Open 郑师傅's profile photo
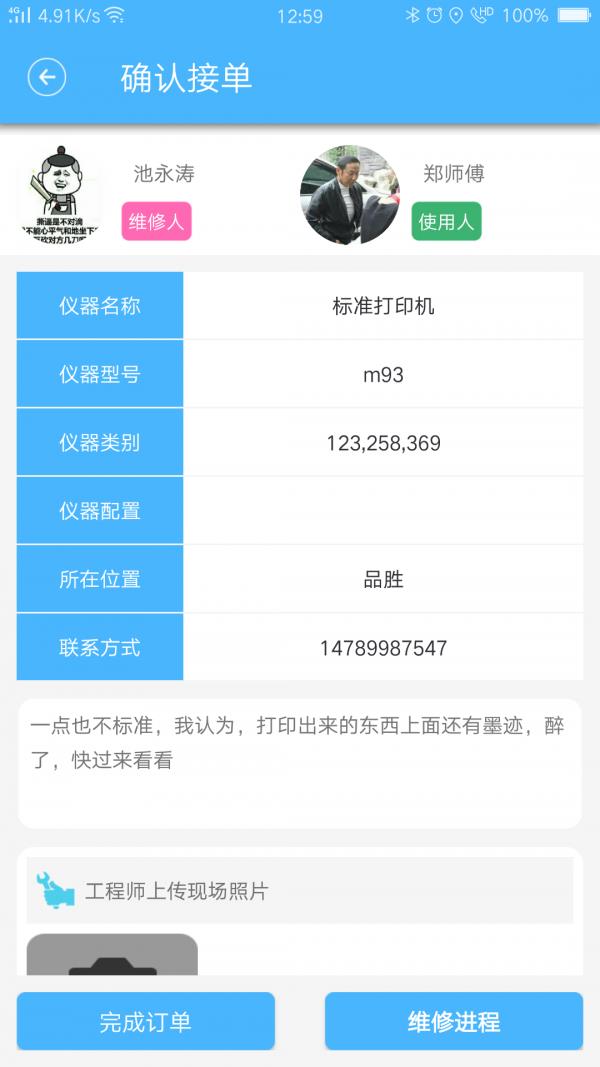 (350, 195)
